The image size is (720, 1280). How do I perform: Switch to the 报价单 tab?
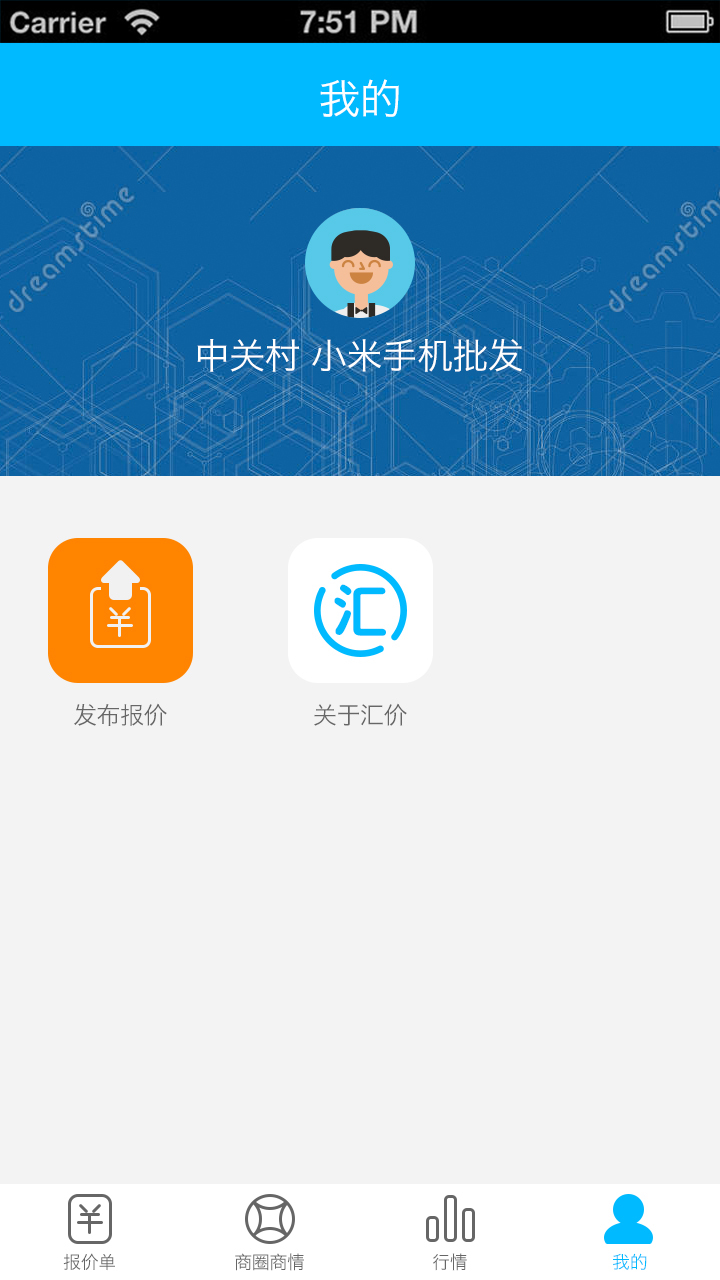point(90,1232)
